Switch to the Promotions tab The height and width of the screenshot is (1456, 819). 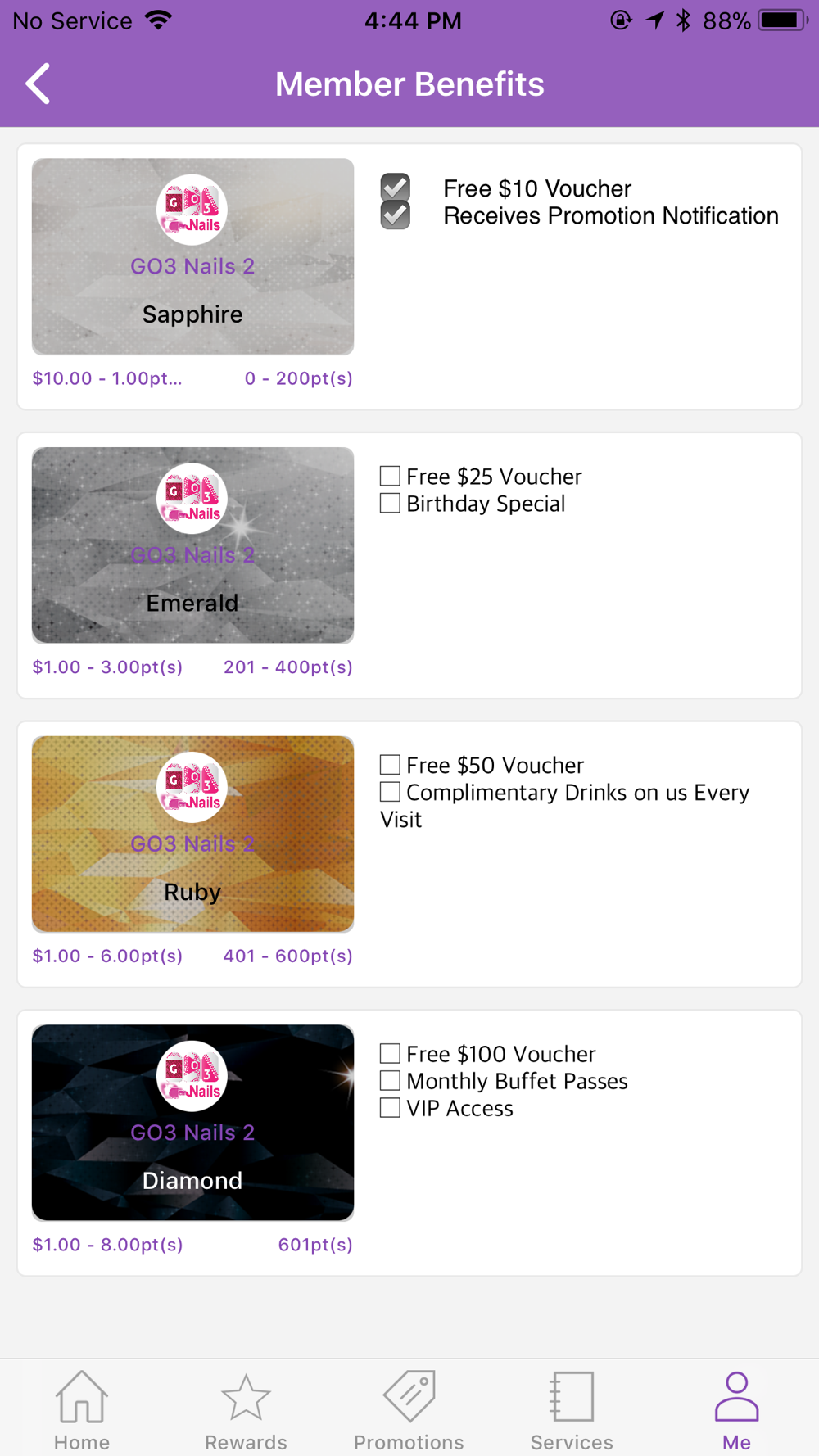pyautogui.click(x=409, y=1410)
